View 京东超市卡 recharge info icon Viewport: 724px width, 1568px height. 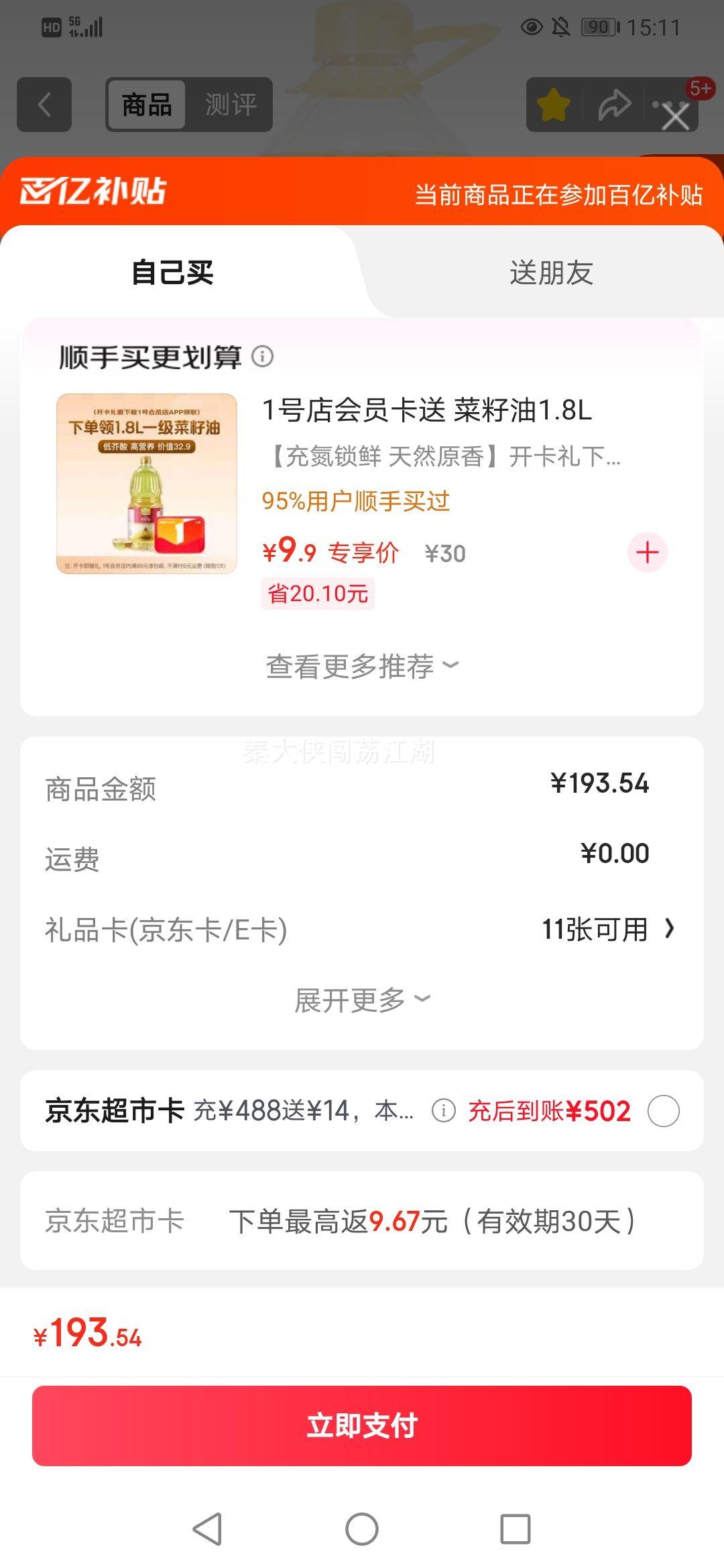pos(443,1111)
